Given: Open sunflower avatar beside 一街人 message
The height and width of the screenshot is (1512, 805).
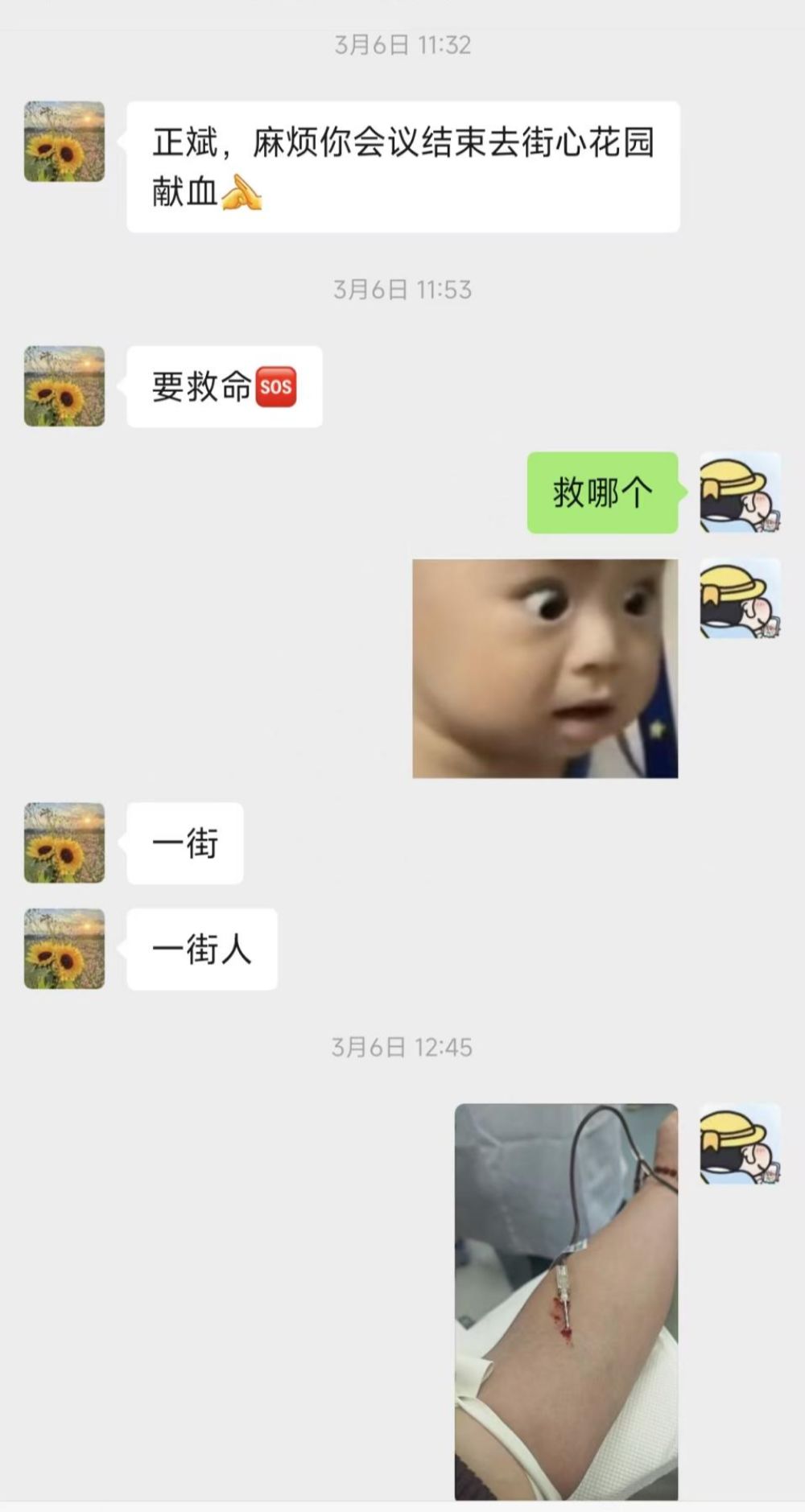Looking at the screenshot, I should pyautogui.click(x=64, y=949).
